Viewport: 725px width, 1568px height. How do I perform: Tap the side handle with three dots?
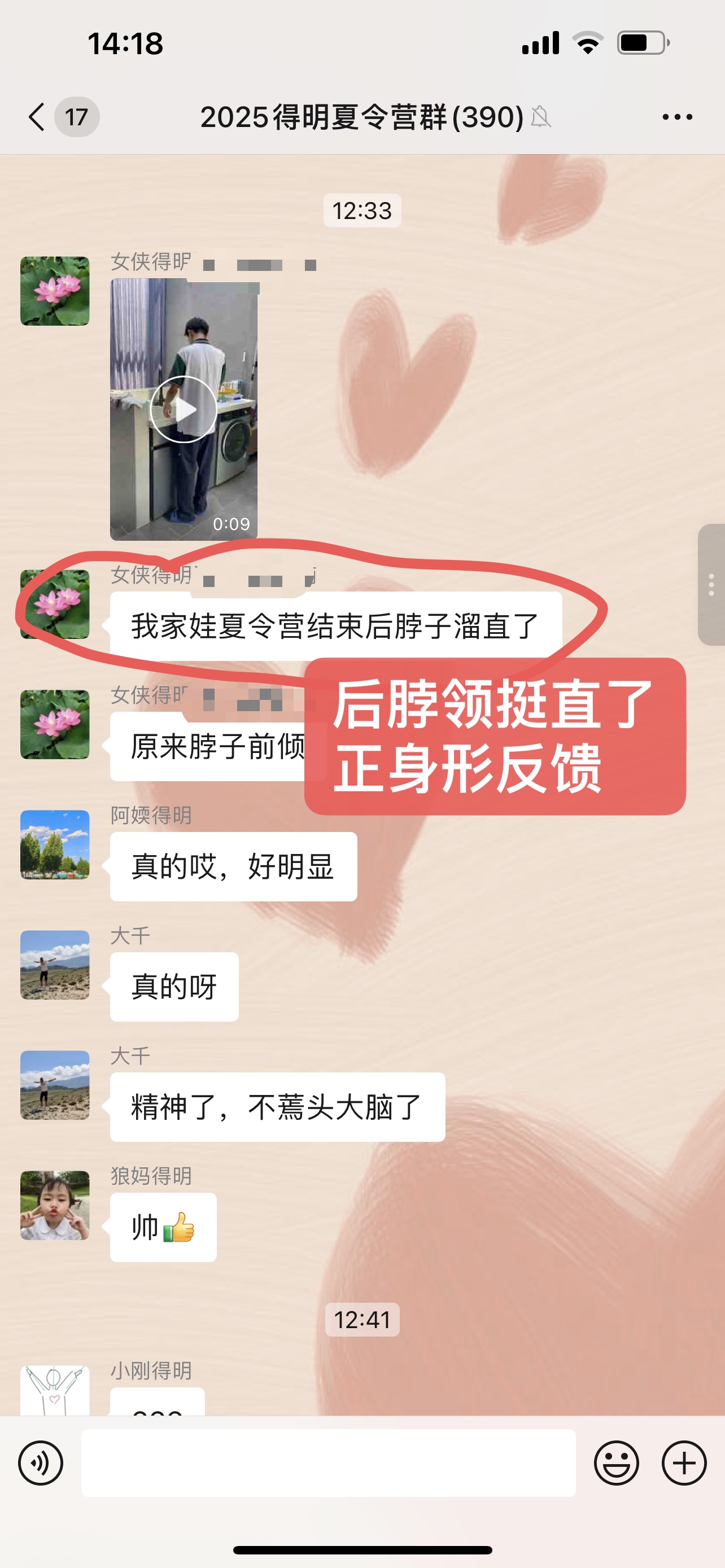710,584
